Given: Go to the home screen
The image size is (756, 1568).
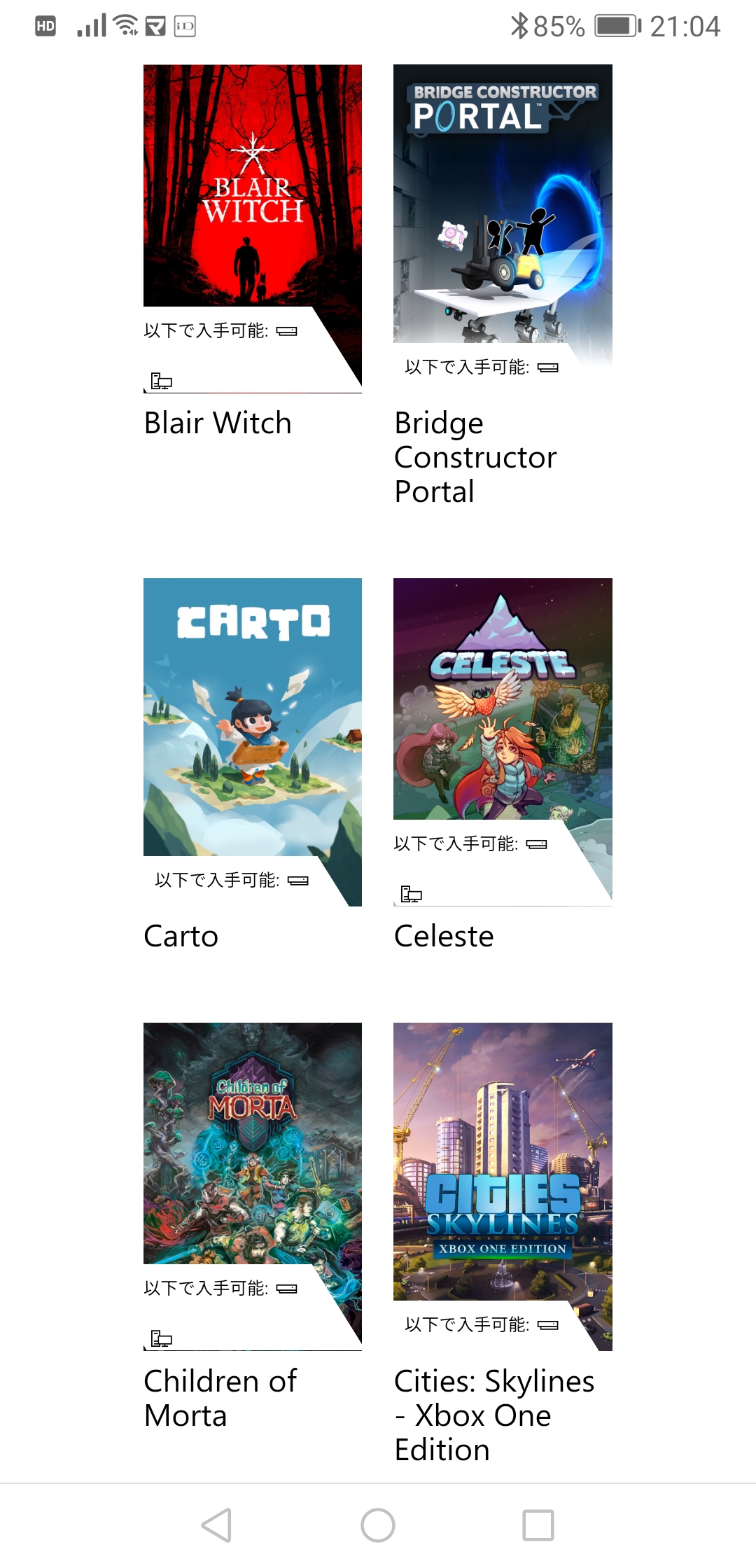Looking at the screenshot, I should [x=378, y=1525].
